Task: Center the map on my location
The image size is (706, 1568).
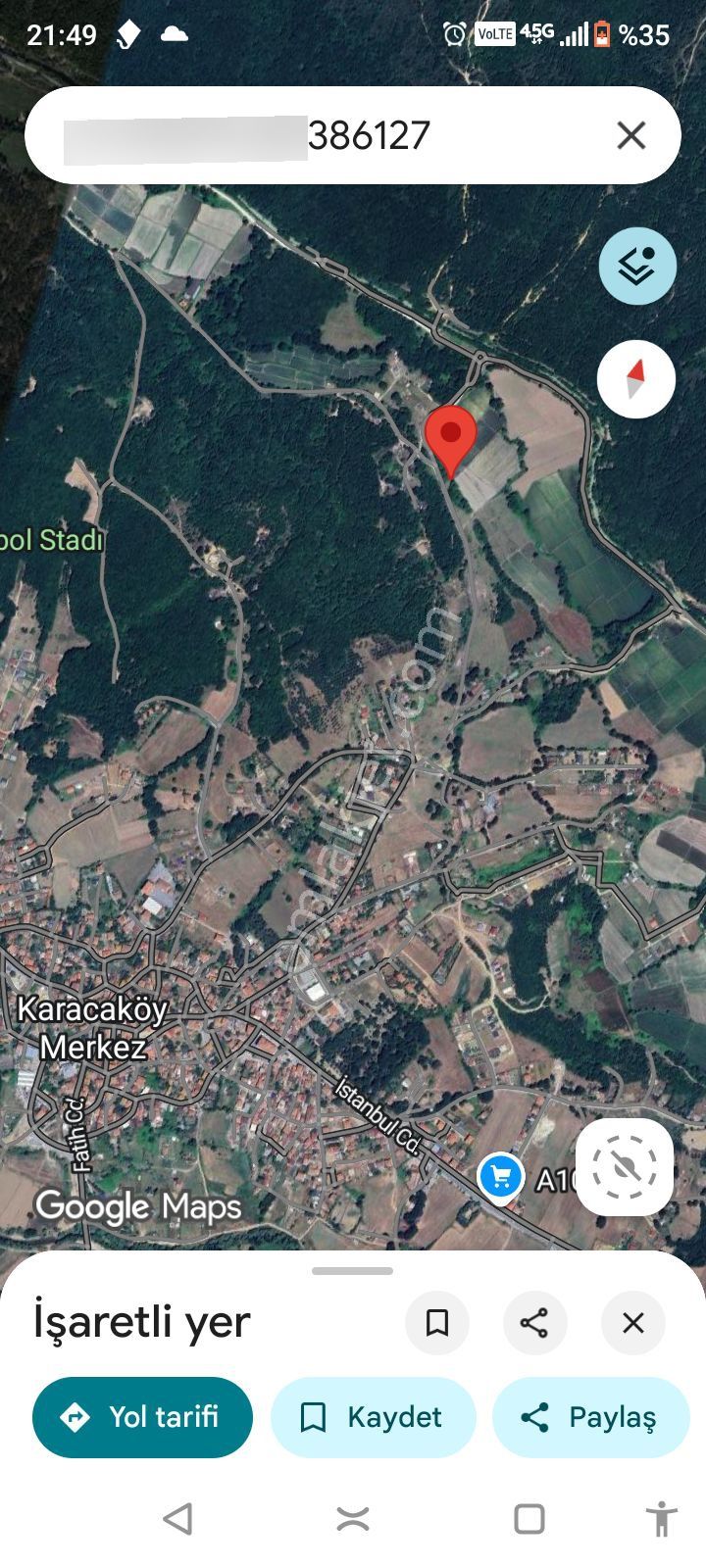Action: (x=625, y=1167)
